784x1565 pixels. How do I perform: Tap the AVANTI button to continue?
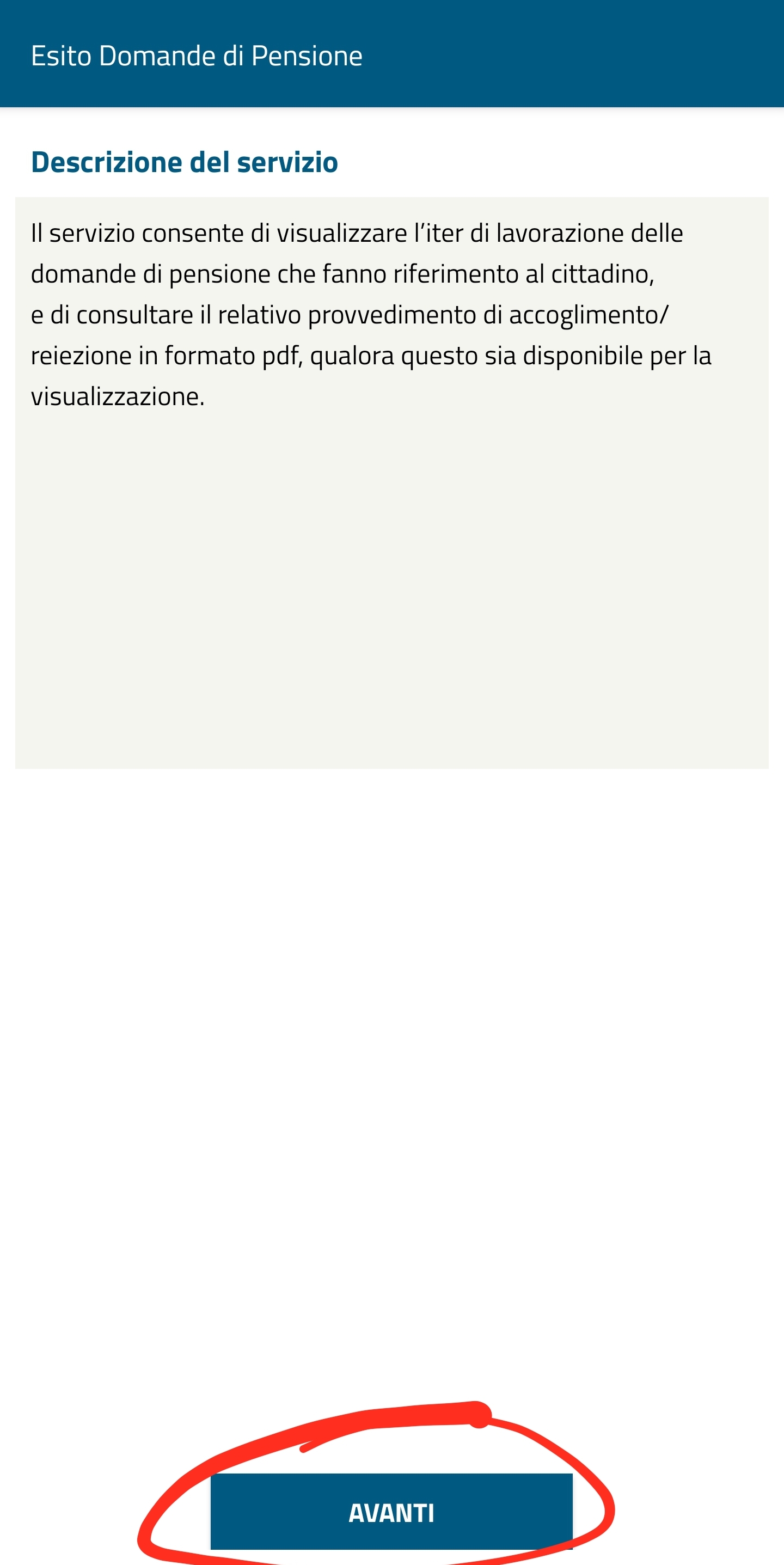(391, 1512)
